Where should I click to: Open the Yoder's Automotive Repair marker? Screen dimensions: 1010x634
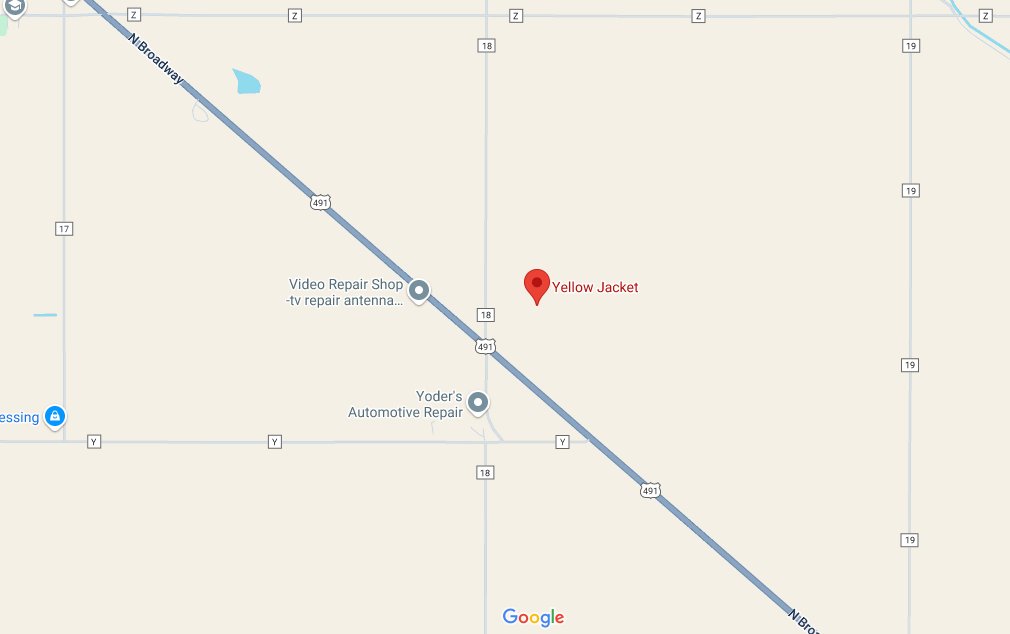479,402
